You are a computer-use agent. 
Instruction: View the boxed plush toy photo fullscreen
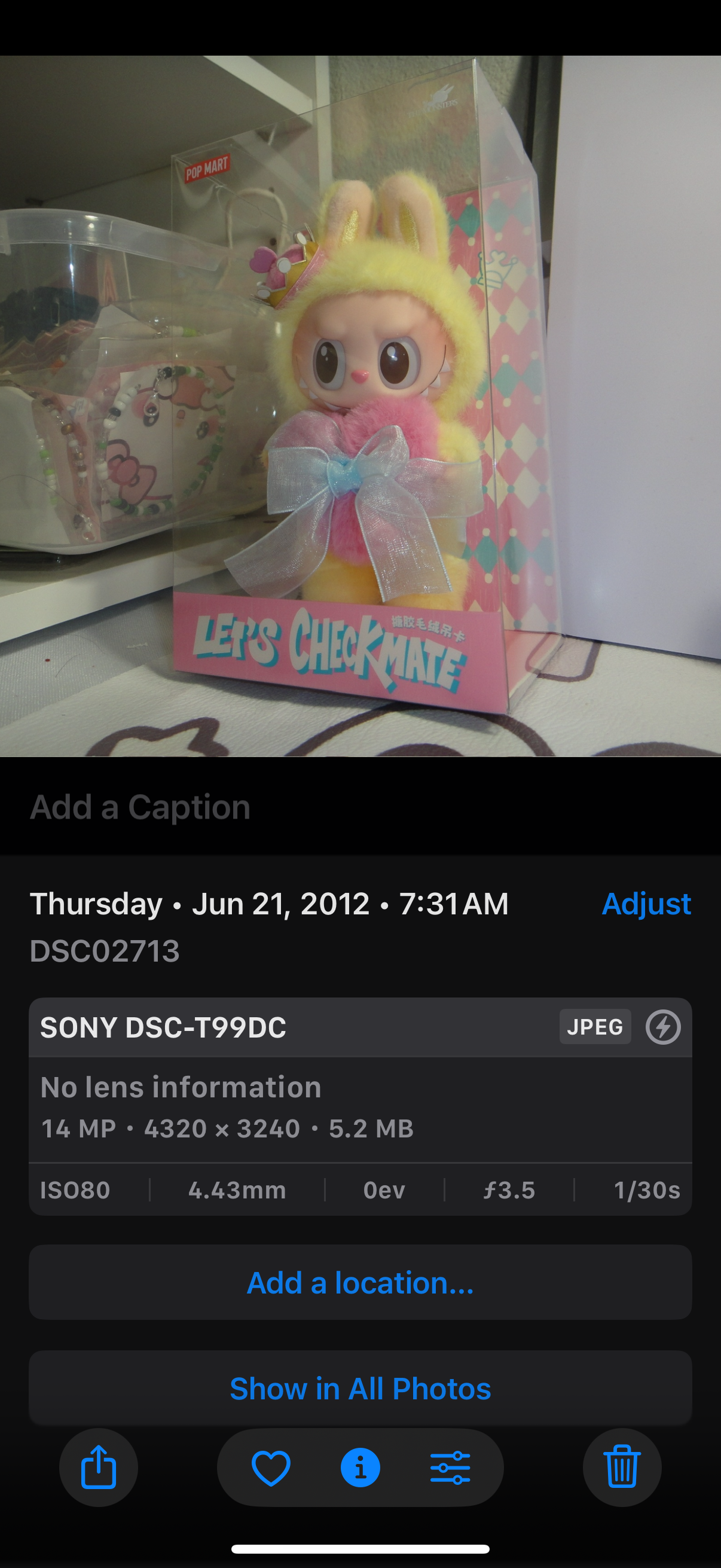[360, 406]
